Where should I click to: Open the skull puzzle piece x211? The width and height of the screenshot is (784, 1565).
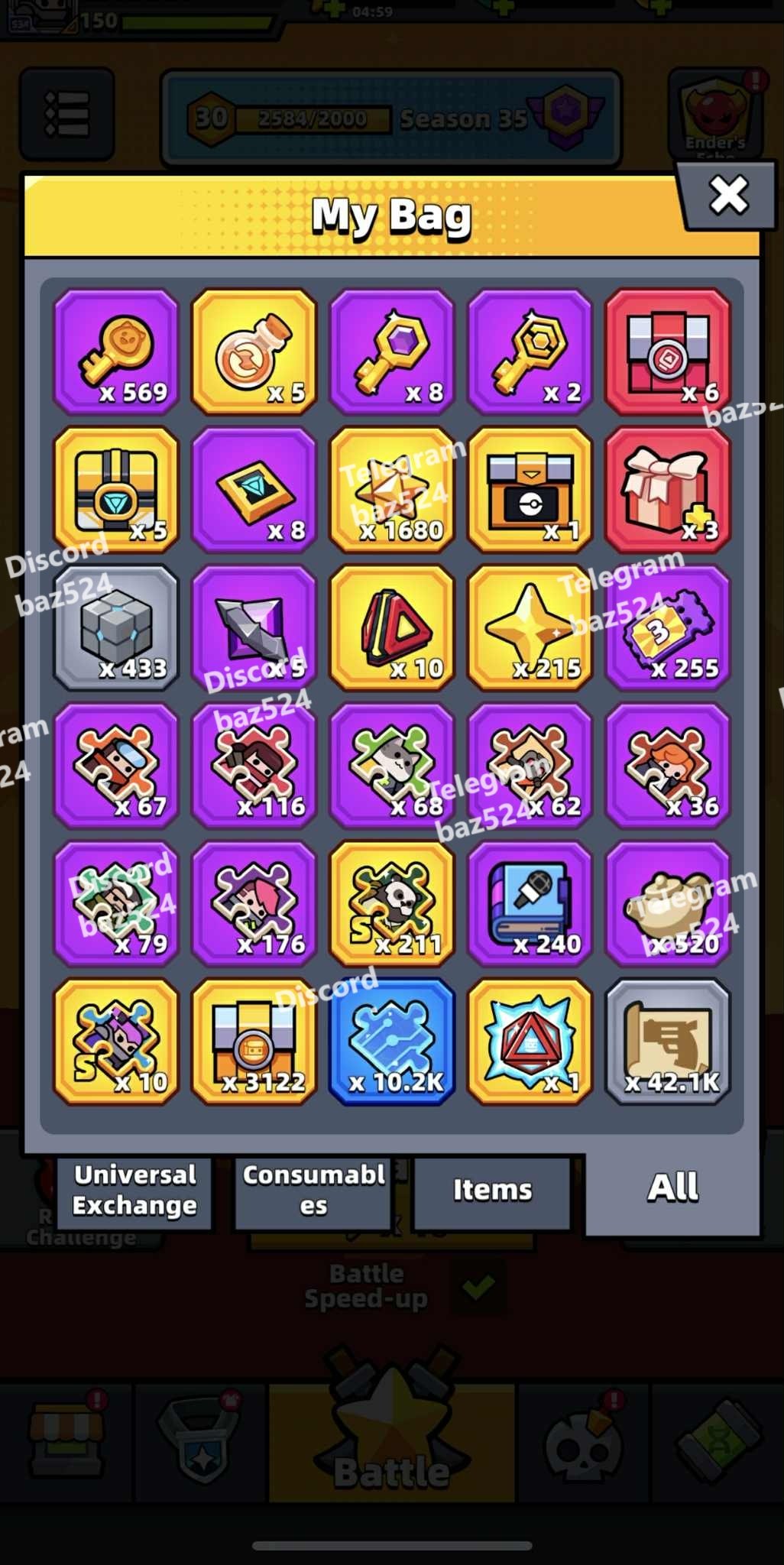pyautogui.click(x=392, y=904)
